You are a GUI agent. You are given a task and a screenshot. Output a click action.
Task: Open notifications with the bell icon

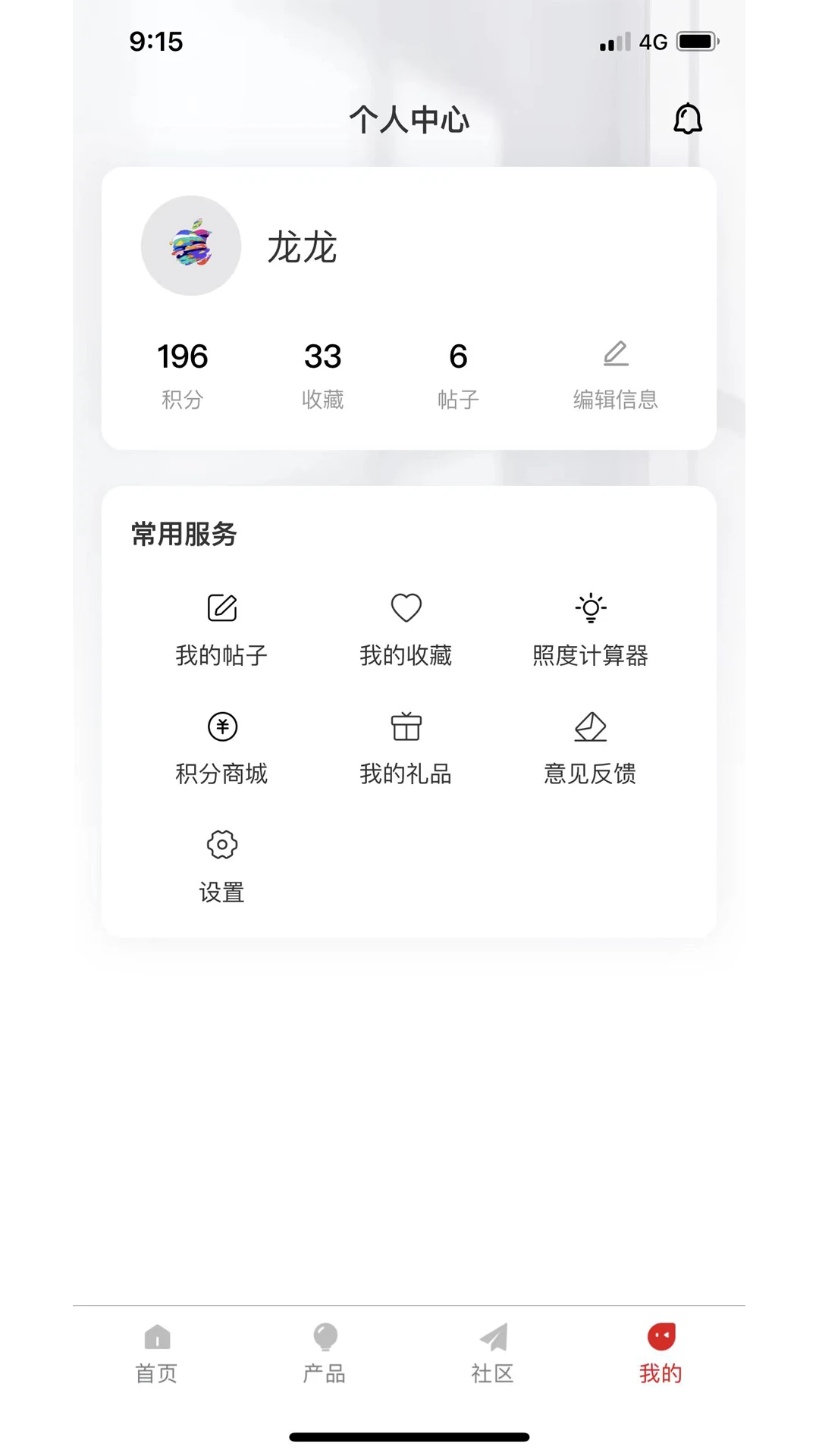coord(687,118)
